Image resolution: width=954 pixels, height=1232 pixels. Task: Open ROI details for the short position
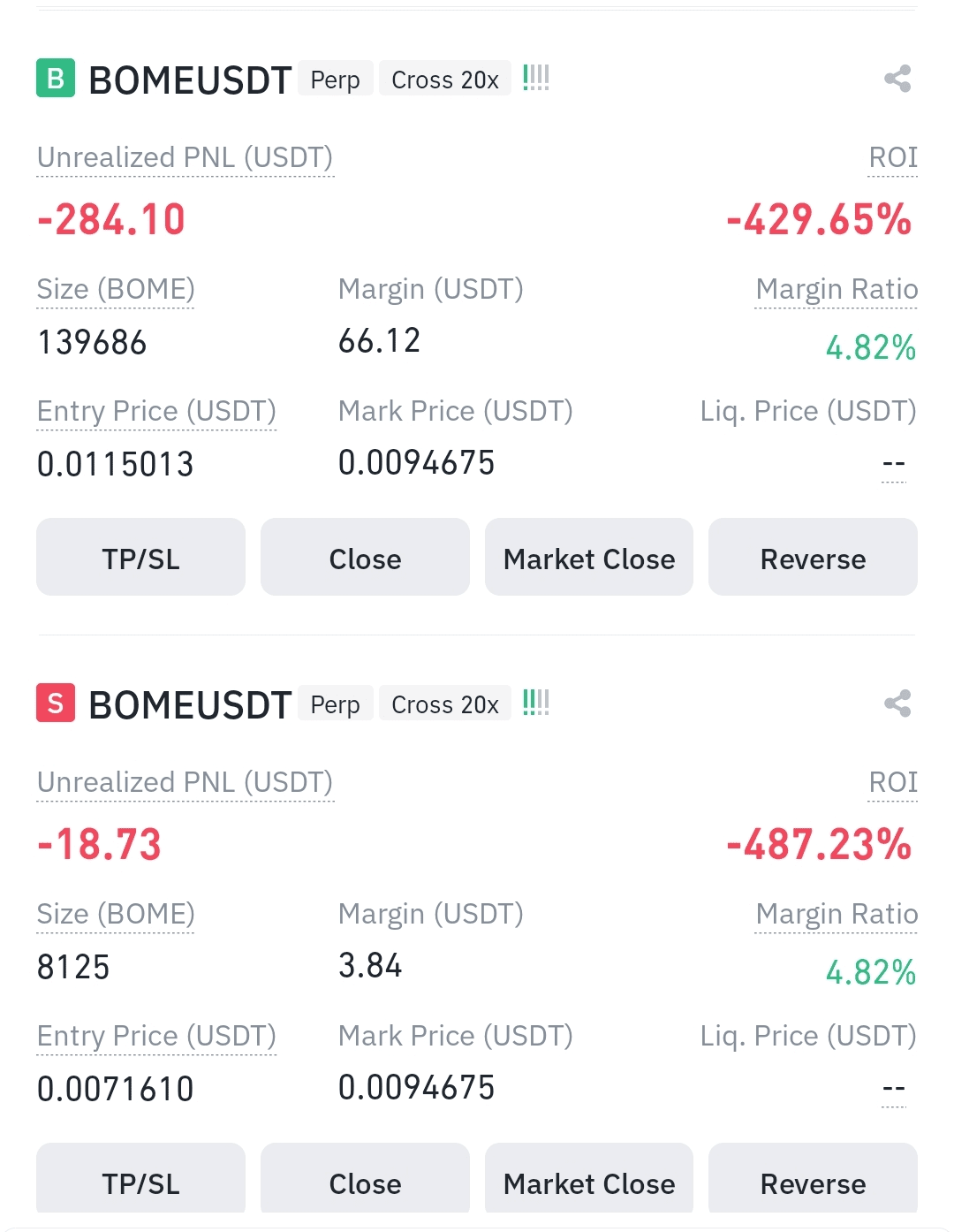click(893, 783)
